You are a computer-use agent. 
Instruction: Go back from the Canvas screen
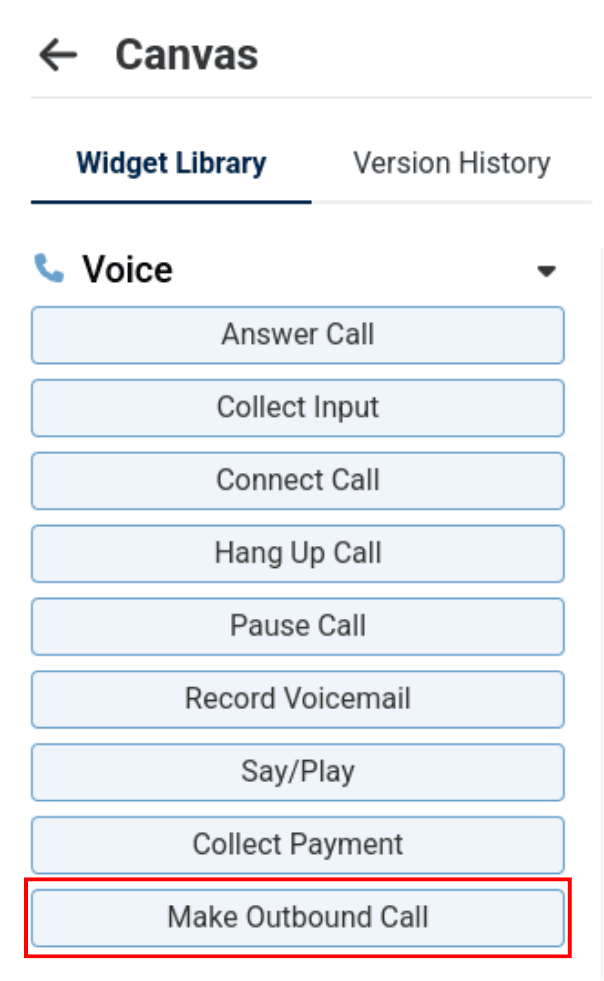57,55
